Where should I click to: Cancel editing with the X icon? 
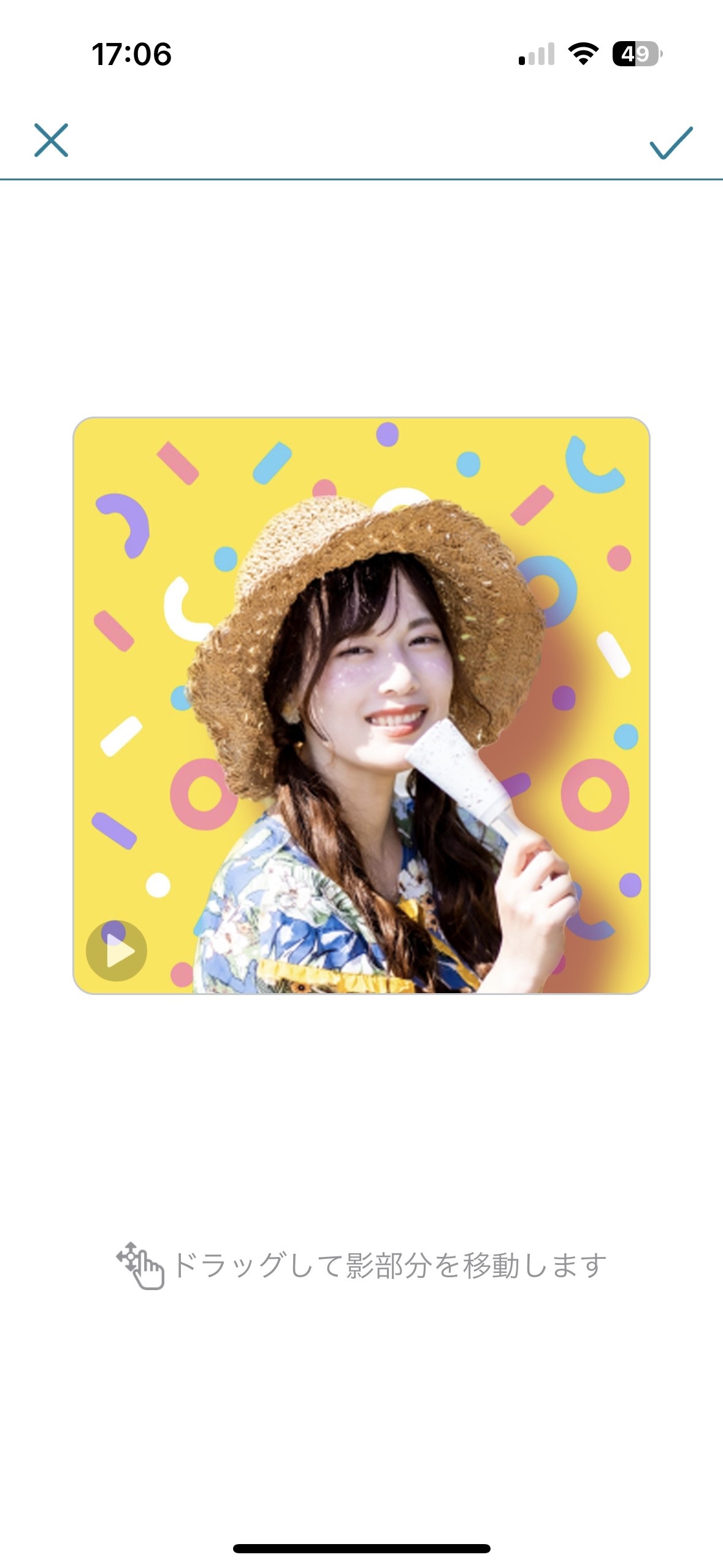point(51,140)
